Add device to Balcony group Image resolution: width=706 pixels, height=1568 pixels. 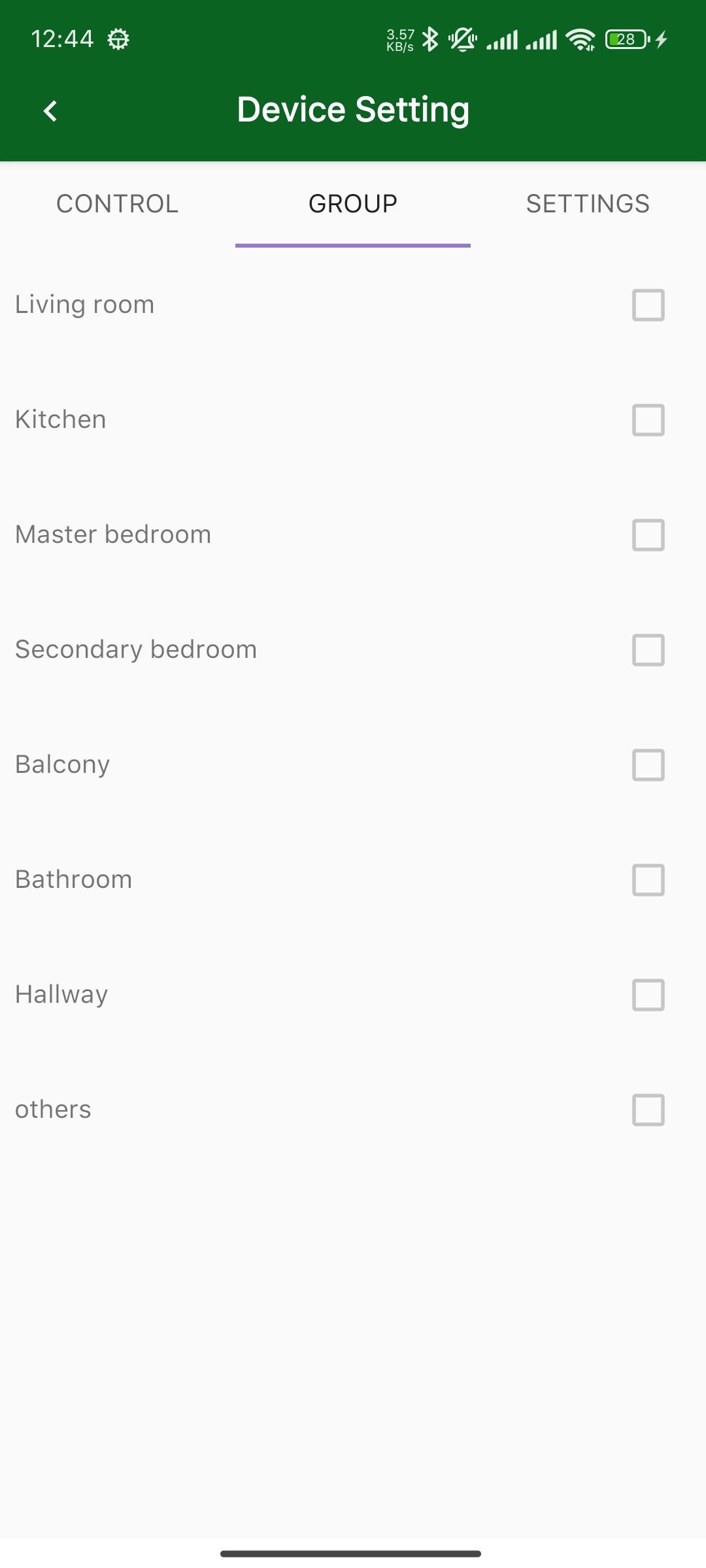tap(648, 765)
